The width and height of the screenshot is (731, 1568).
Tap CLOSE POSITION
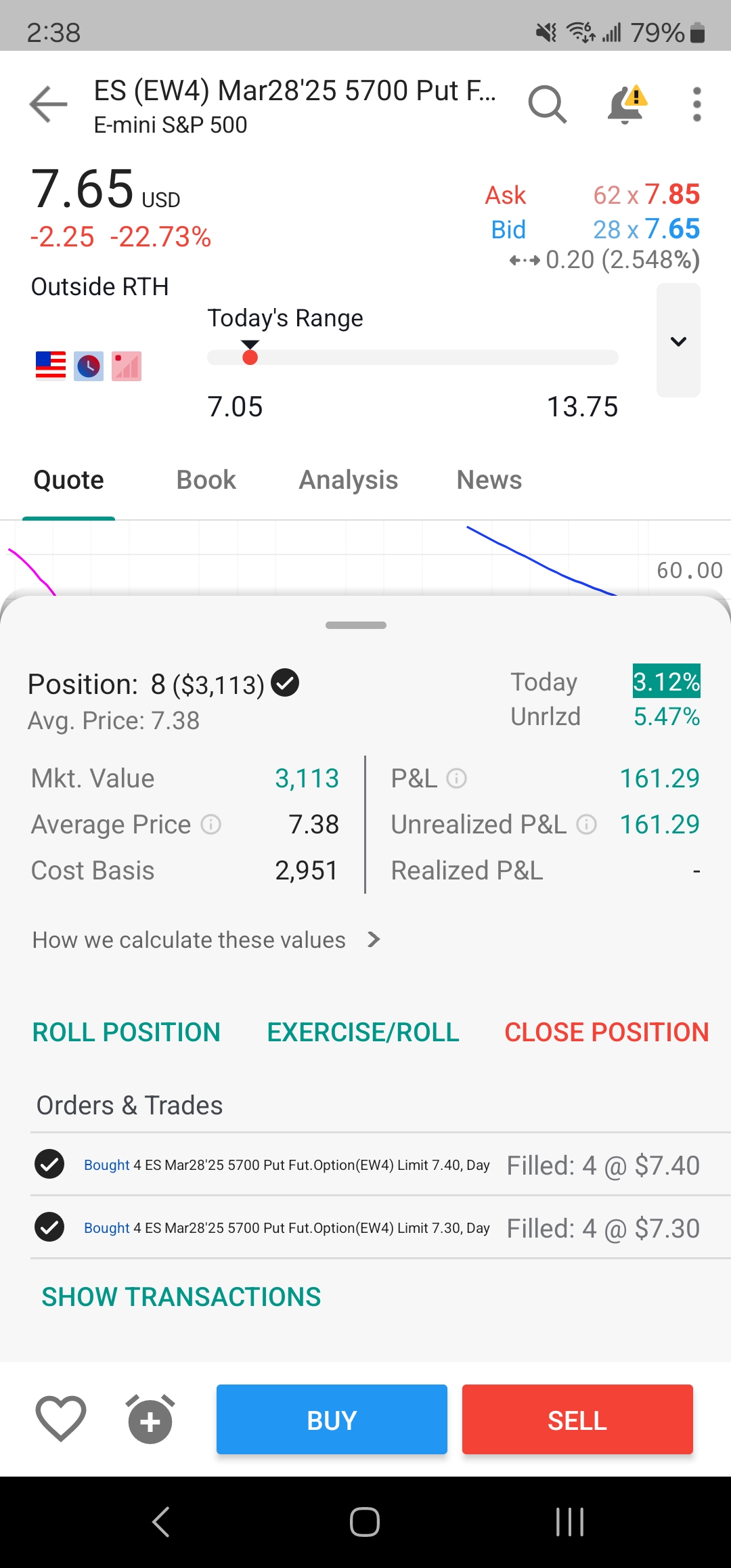606,1032
